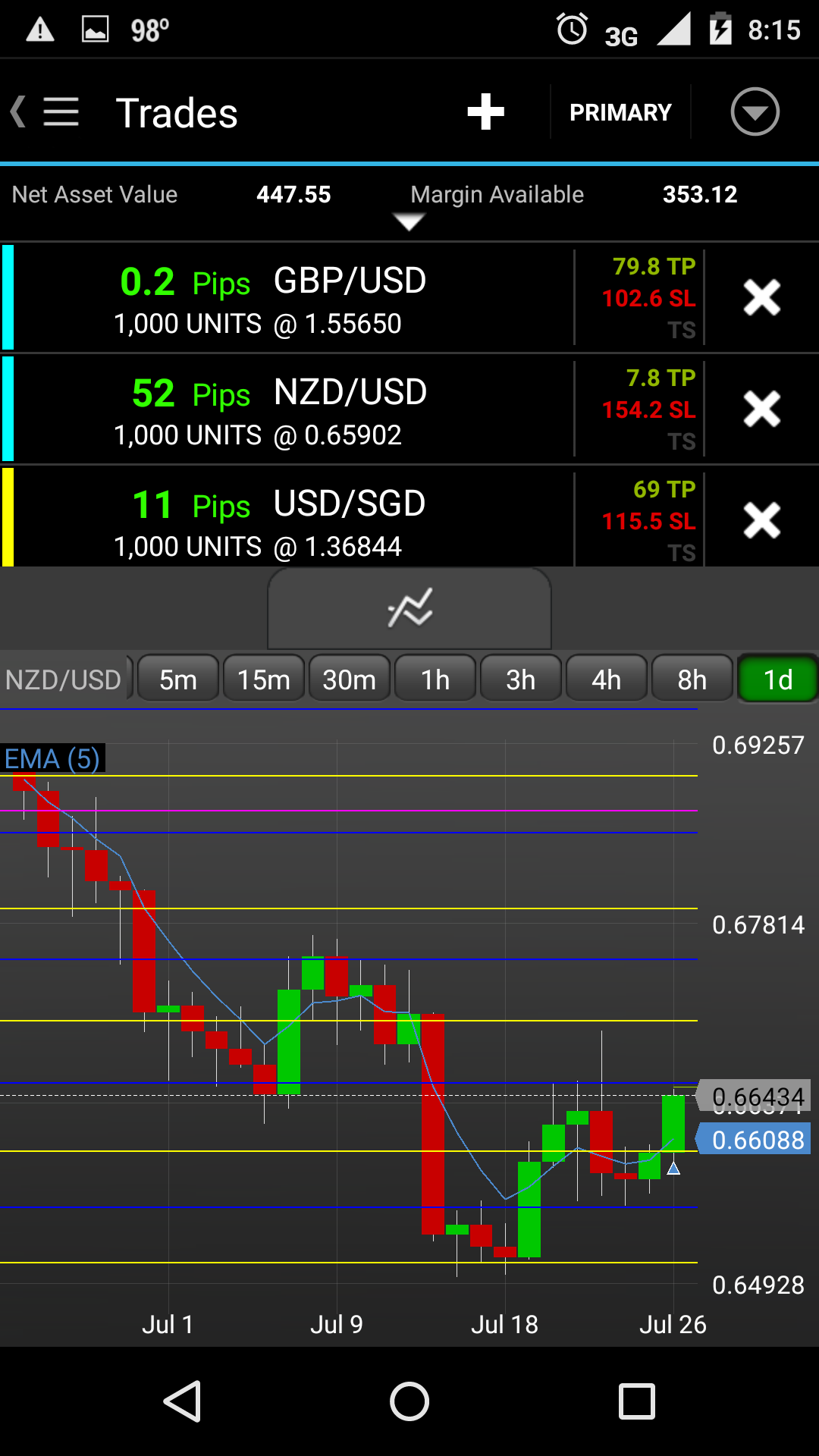
Task: Open the GBP/USD trade details
Action: [288, 298]
